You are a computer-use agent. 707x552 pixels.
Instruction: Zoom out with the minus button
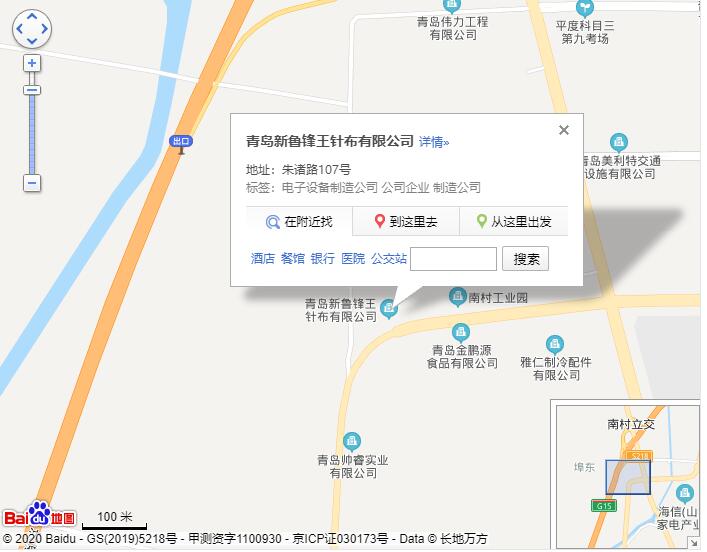click(32, 183)
